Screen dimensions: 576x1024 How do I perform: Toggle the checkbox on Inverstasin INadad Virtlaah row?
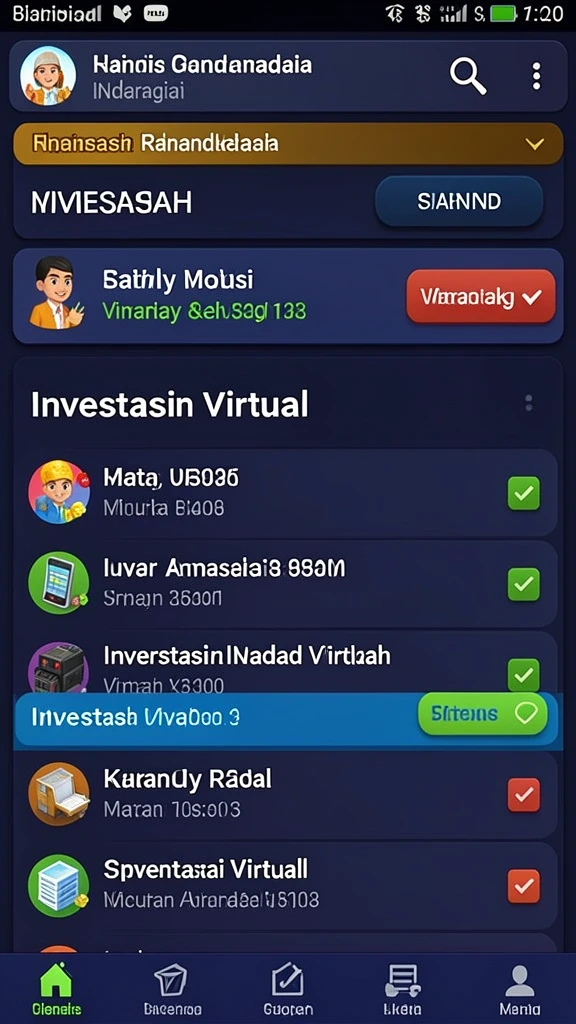(x=524, y=675)
